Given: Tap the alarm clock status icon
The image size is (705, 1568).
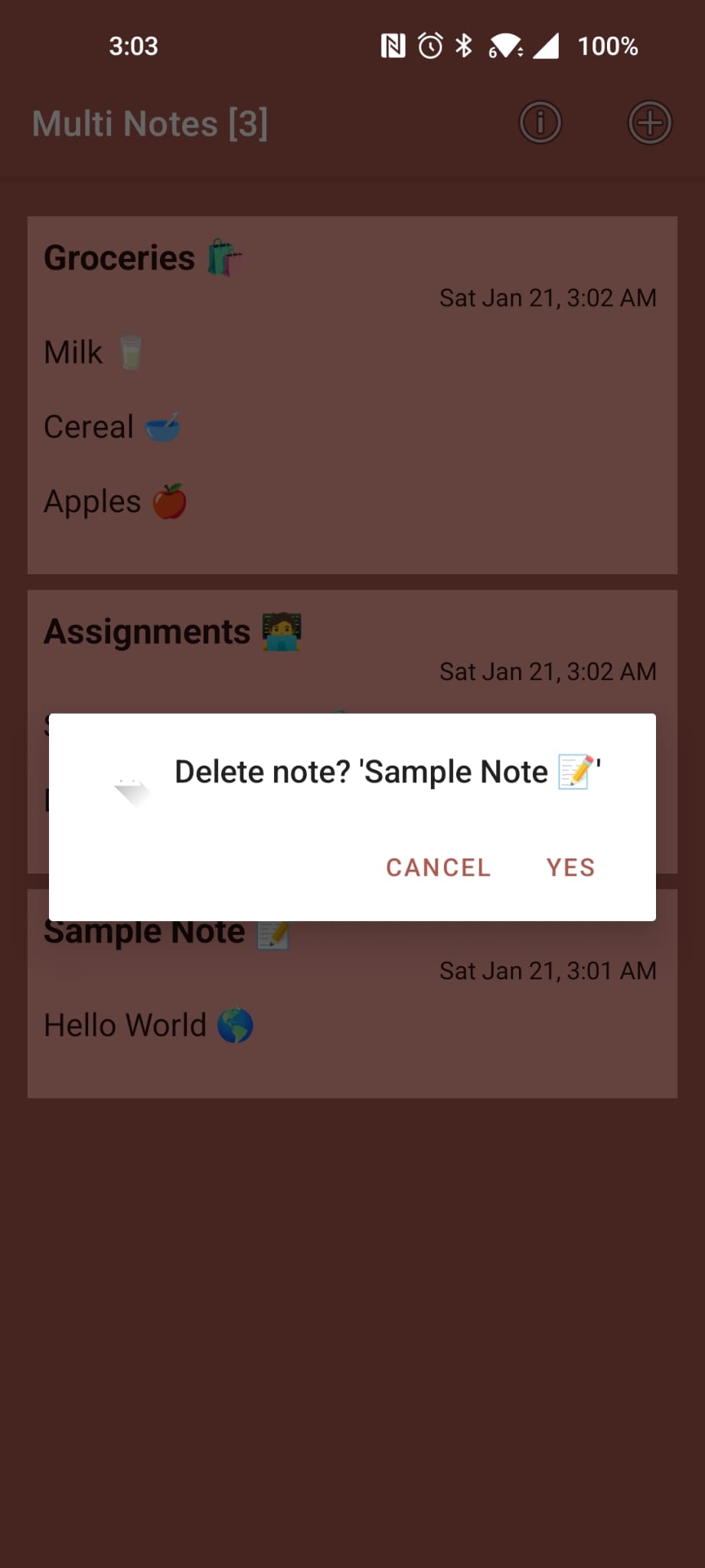Looking at the screenshot, I should 429,46.
